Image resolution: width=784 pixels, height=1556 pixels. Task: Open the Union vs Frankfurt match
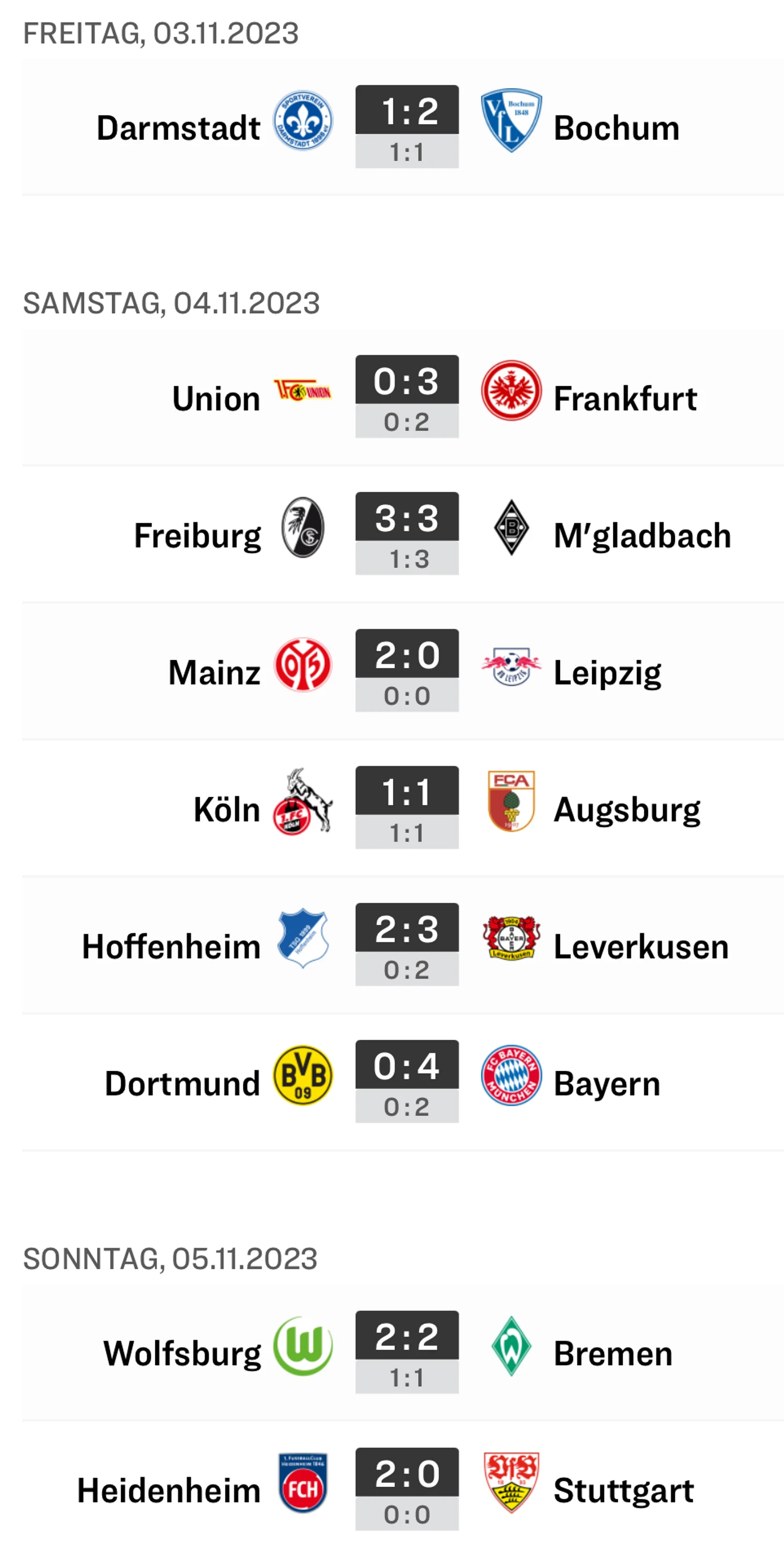(406, 396)
